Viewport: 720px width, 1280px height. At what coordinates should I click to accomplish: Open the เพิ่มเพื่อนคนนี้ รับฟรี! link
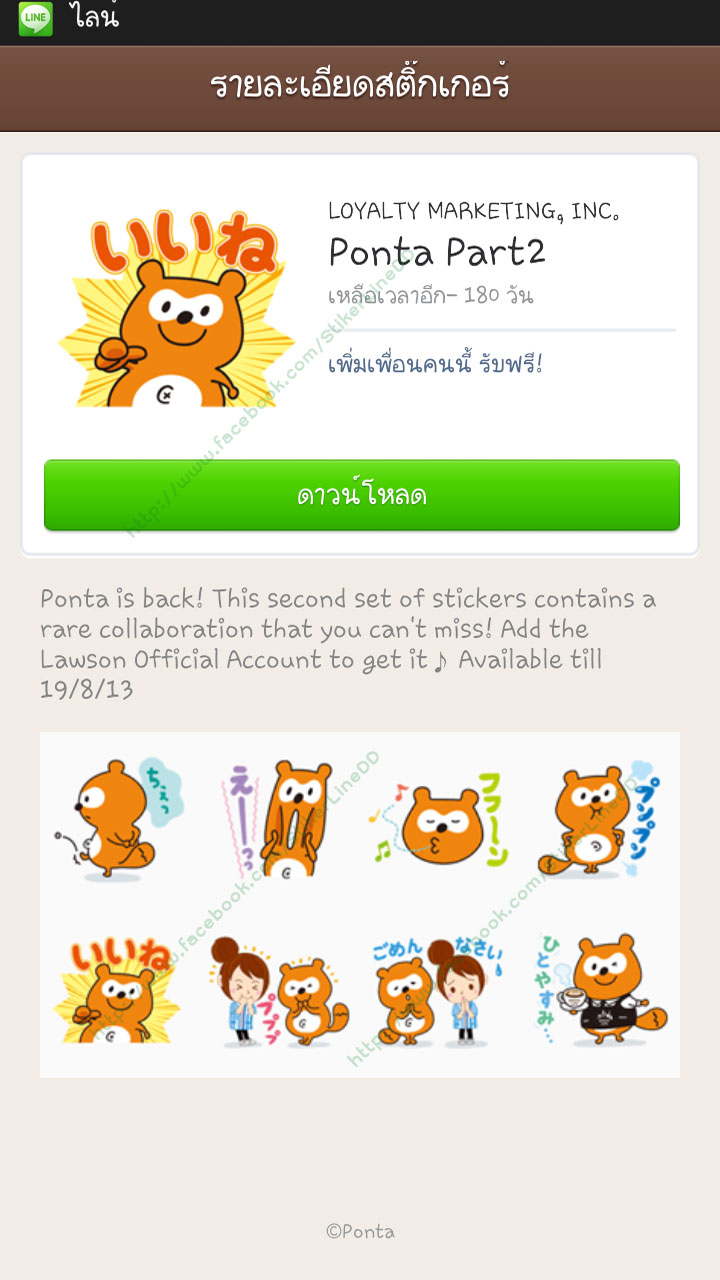[x=435, y=363]
